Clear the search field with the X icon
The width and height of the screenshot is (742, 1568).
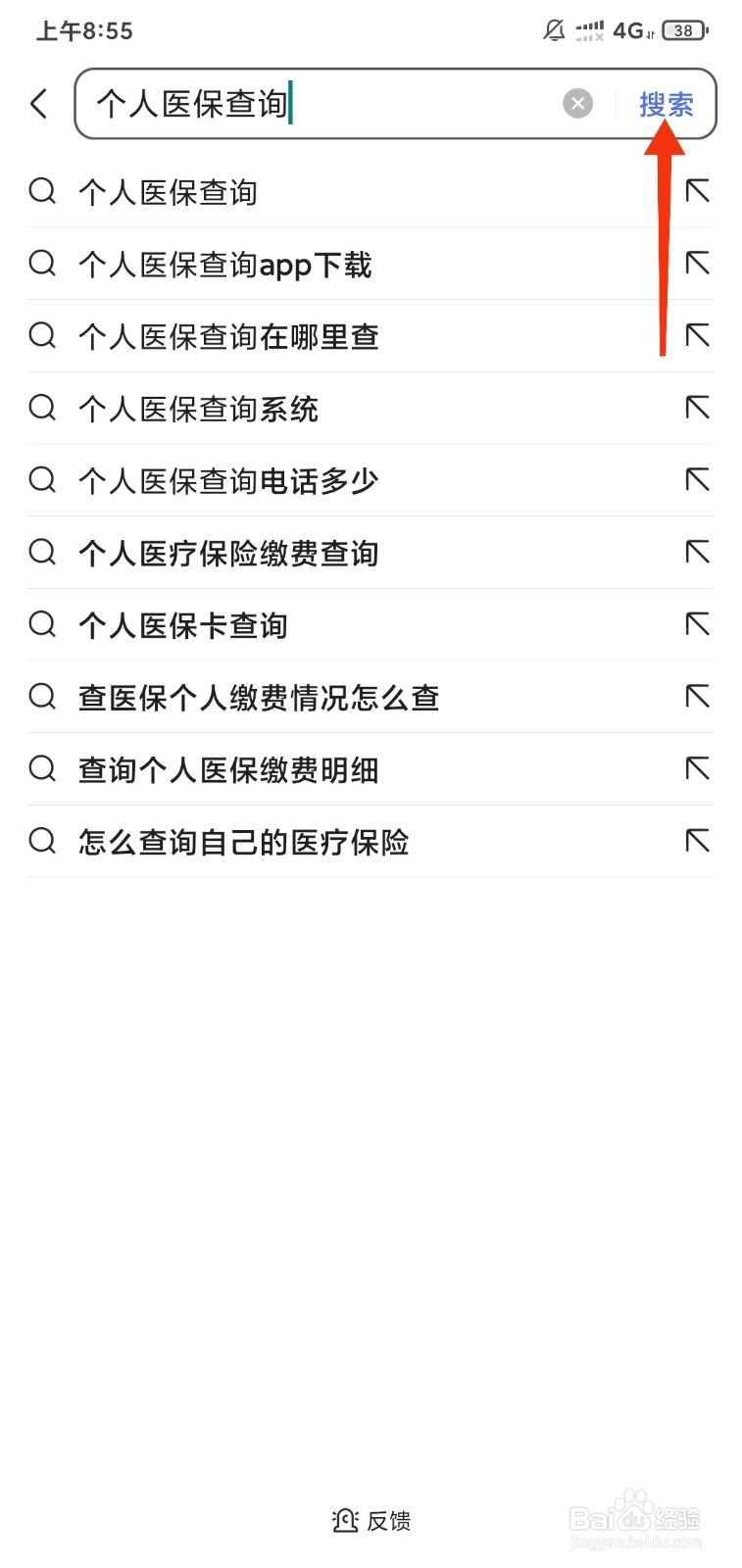click(x=578, y=103)
